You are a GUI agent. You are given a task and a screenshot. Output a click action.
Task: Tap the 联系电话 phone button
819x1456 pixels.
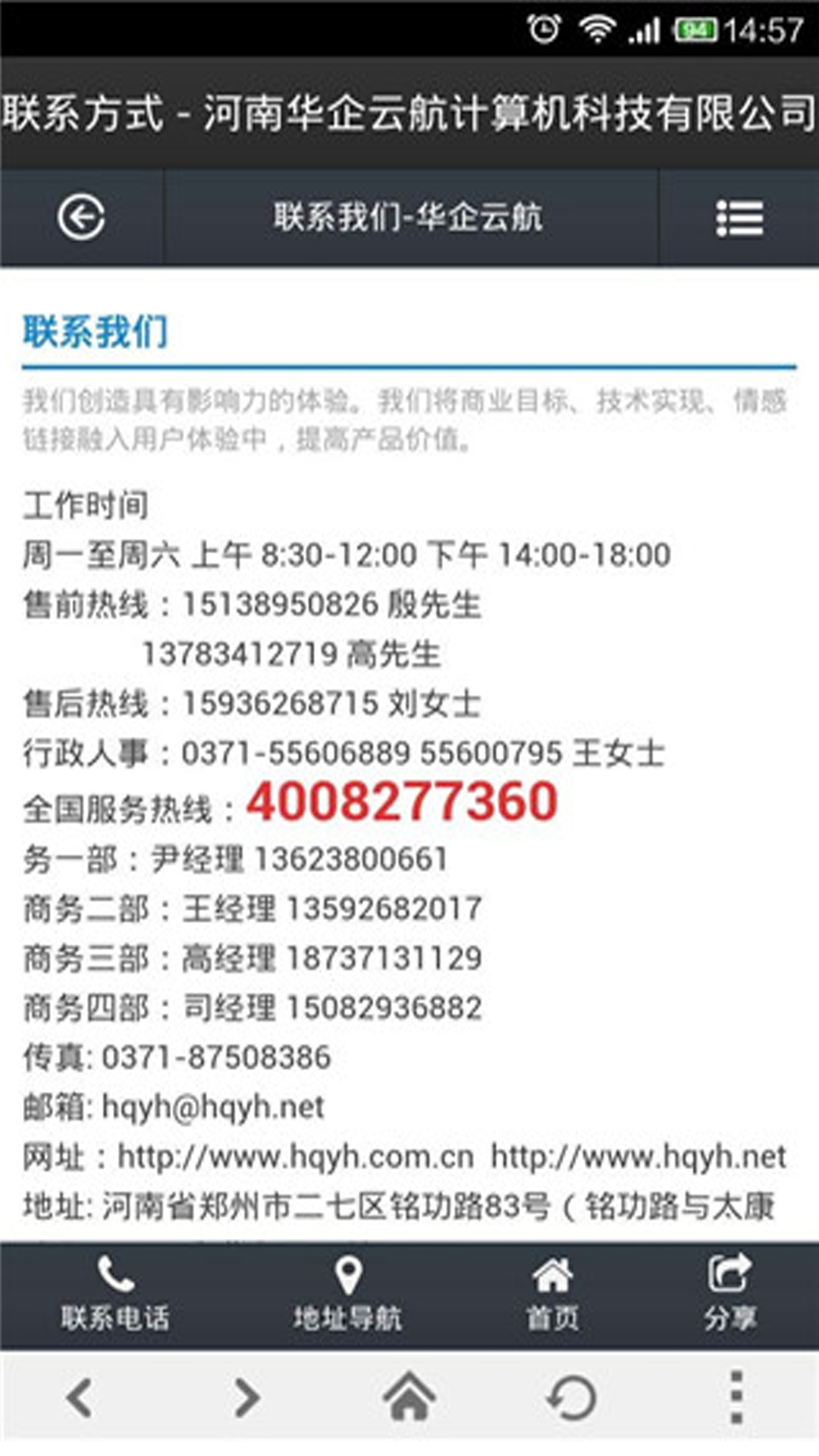tap(115, 1296)
